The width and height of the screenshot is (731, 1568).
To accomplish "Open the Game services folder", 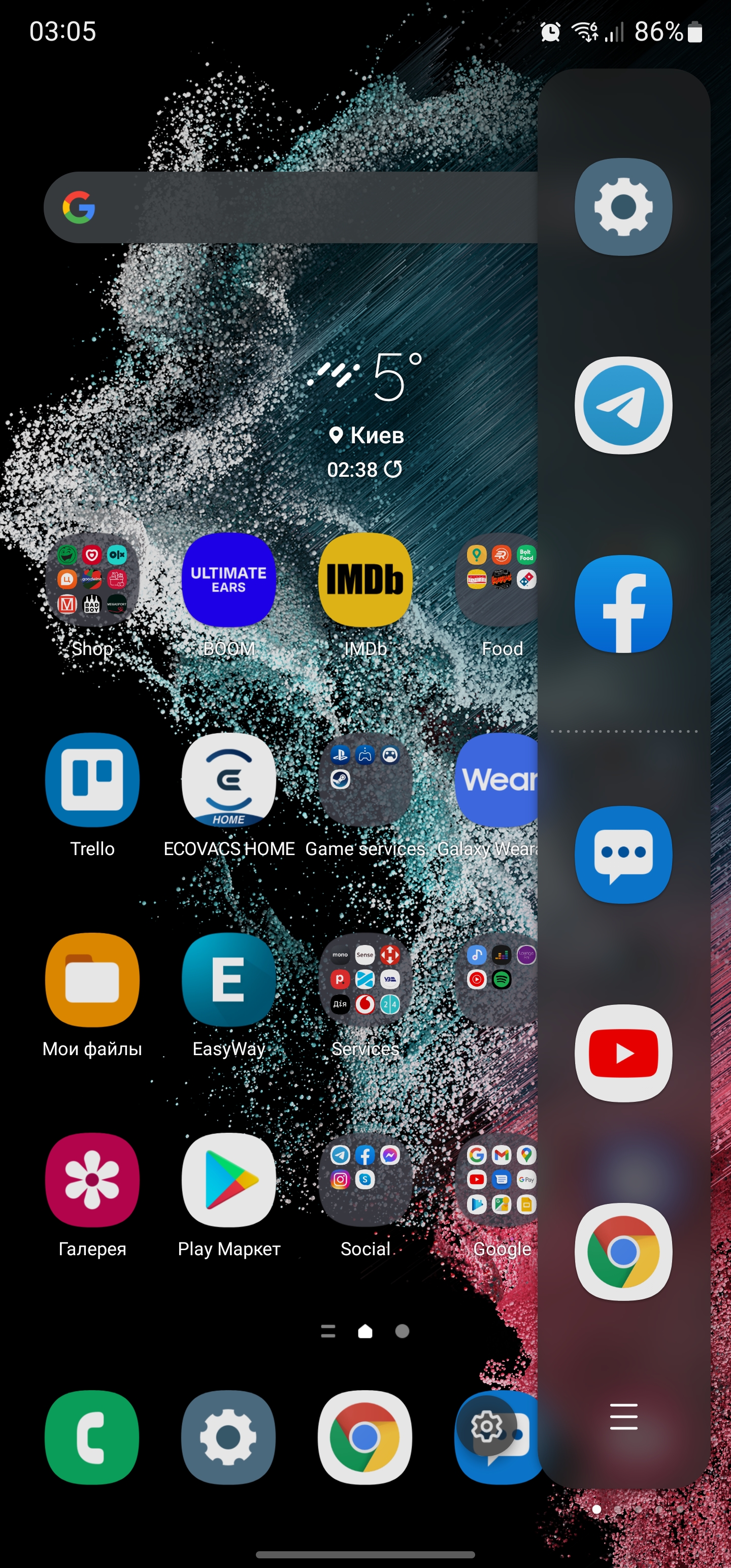I will coord(365,780).
